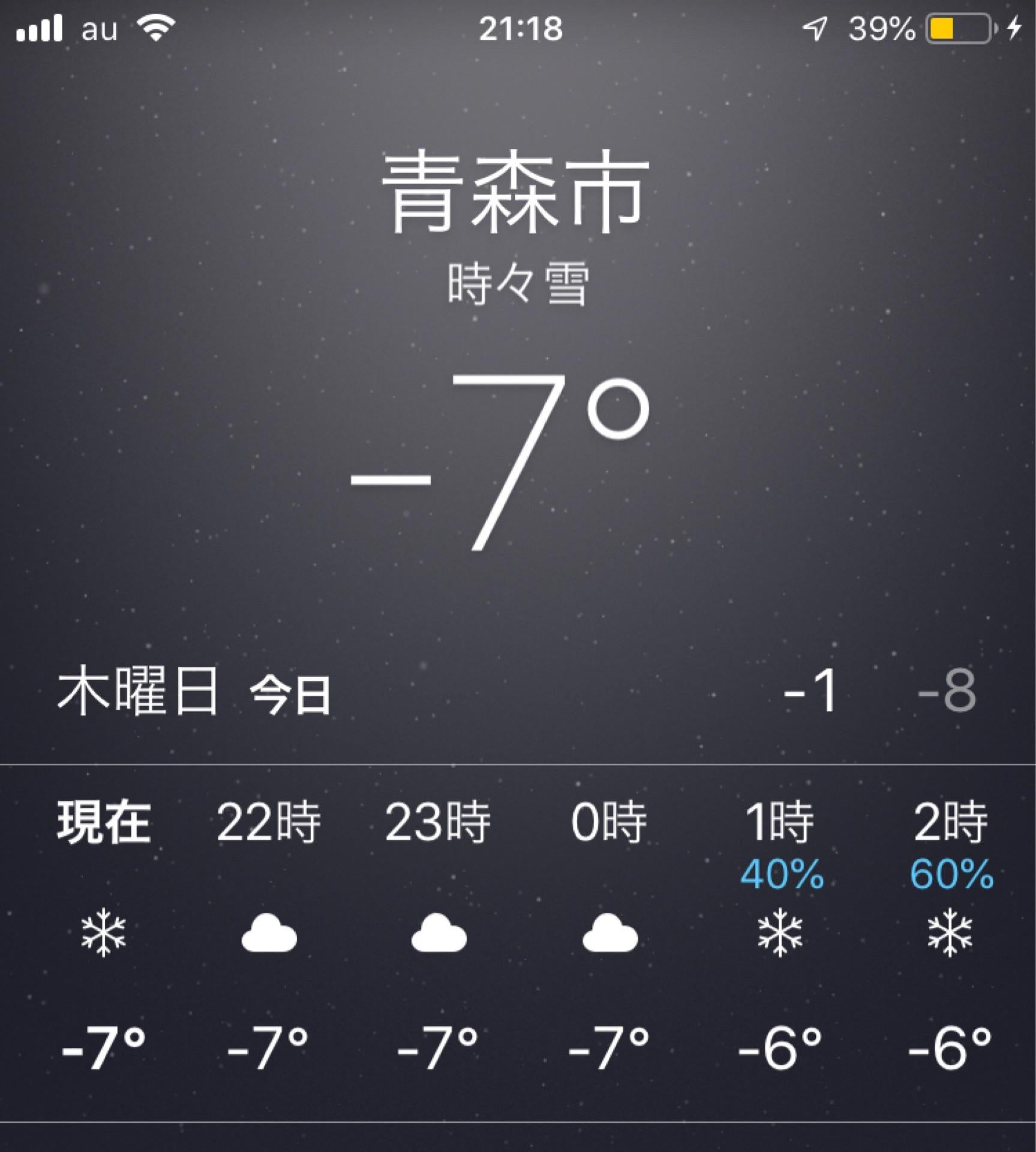The image size is (1036, 1152).
Task: Tap the battery indicator showing low charge
Action: pos(960,27)
